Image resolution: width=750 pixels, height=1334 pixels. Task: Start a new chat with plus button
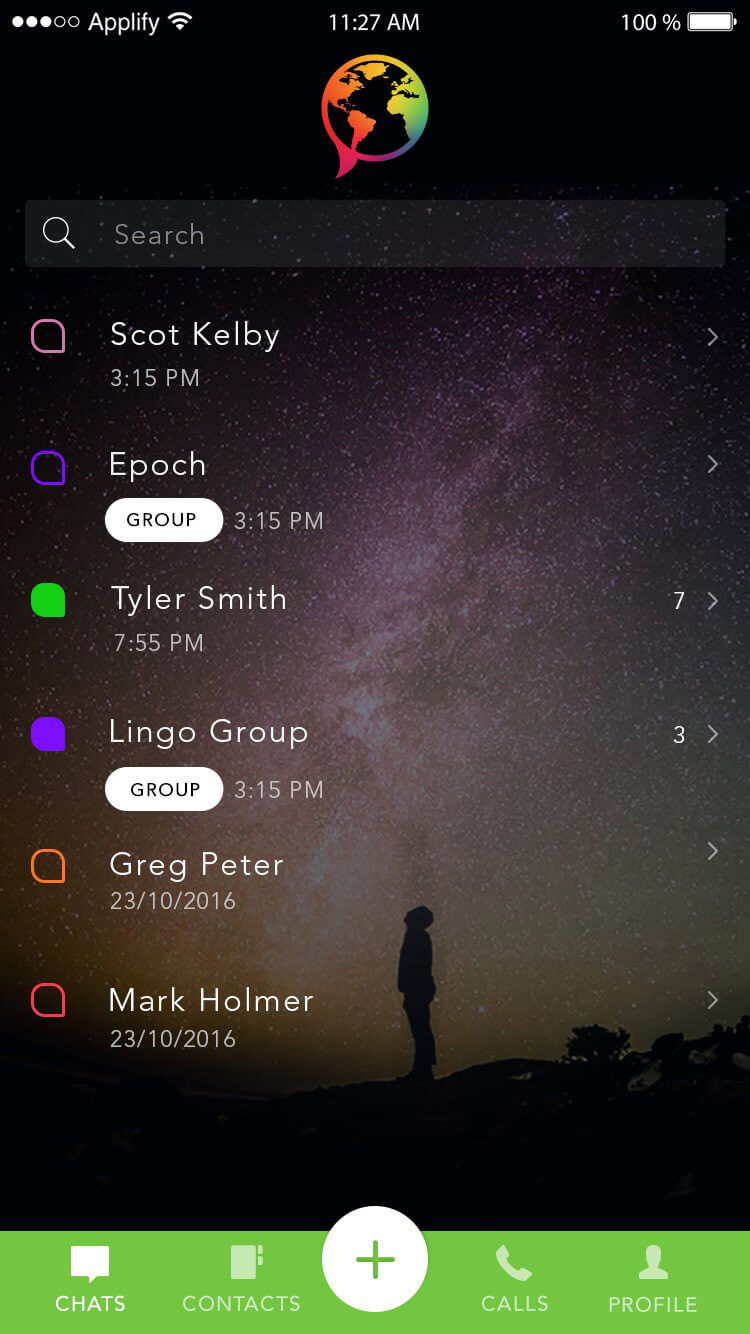(x=375, y=1260)
